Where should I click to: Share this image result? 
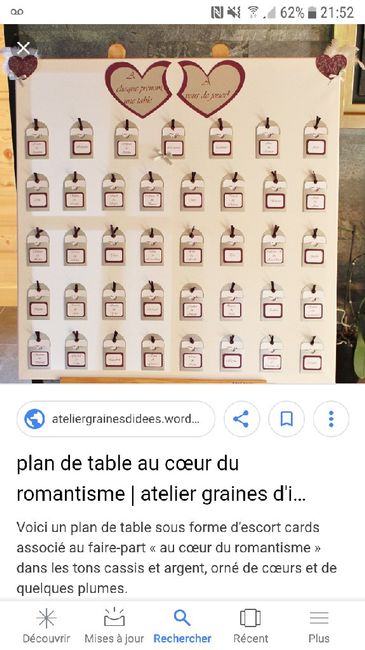241,419
